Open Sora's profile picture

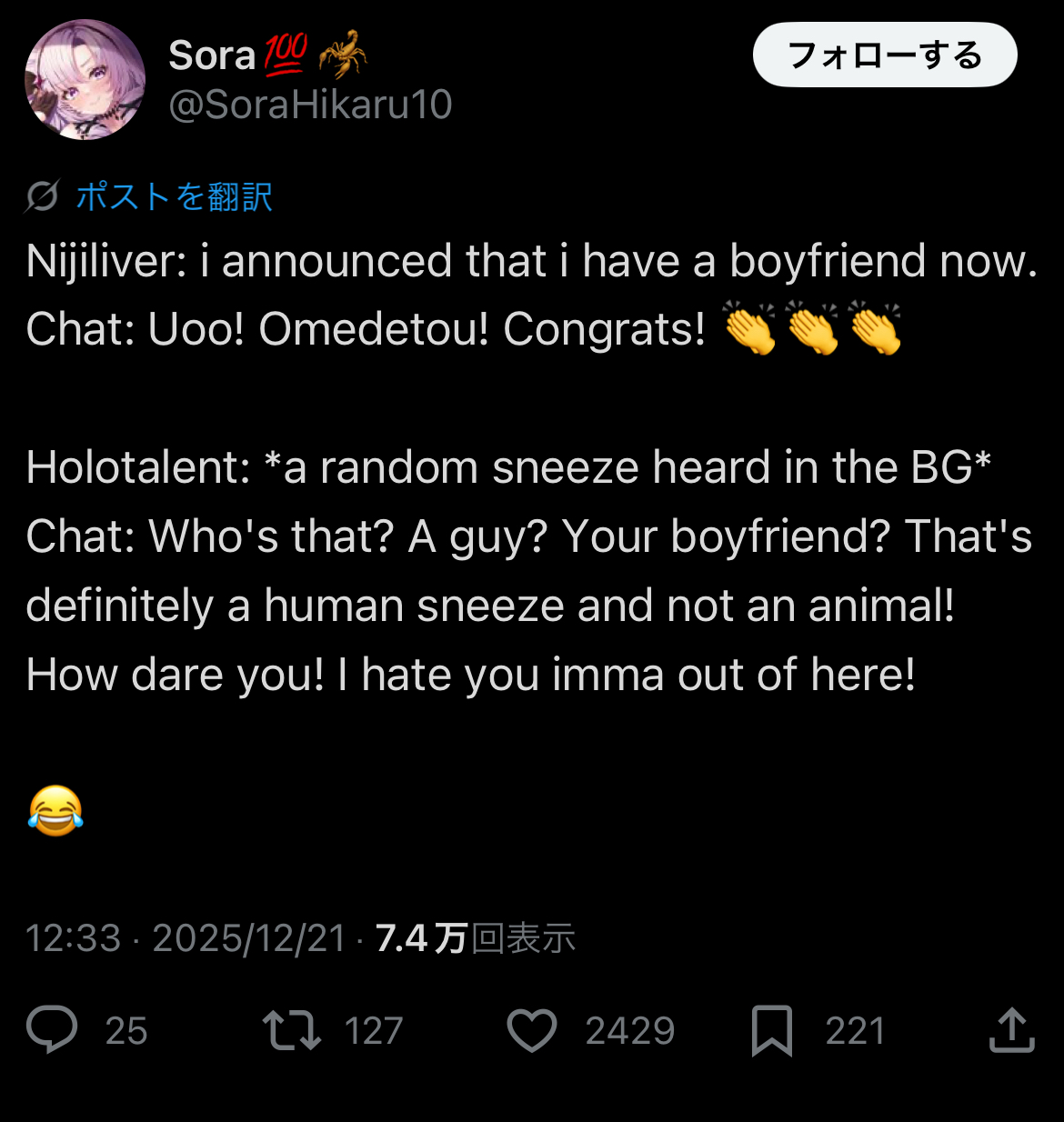[x=85, y=79]
